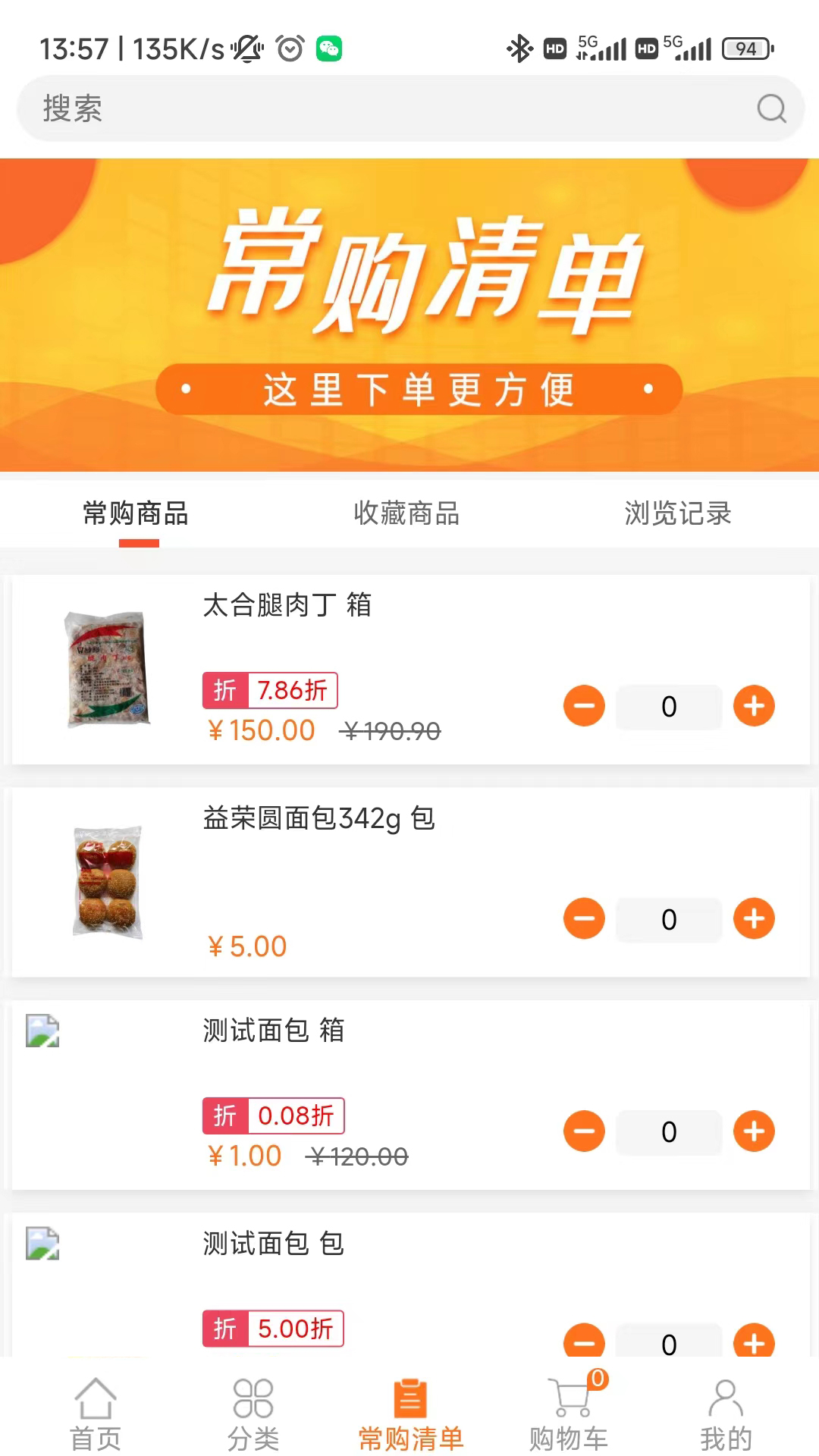Viewport: 819px width, 1456px height.
Task: Click the quantity input of 测试面包 包
Action: click(x=668, y=1344)
